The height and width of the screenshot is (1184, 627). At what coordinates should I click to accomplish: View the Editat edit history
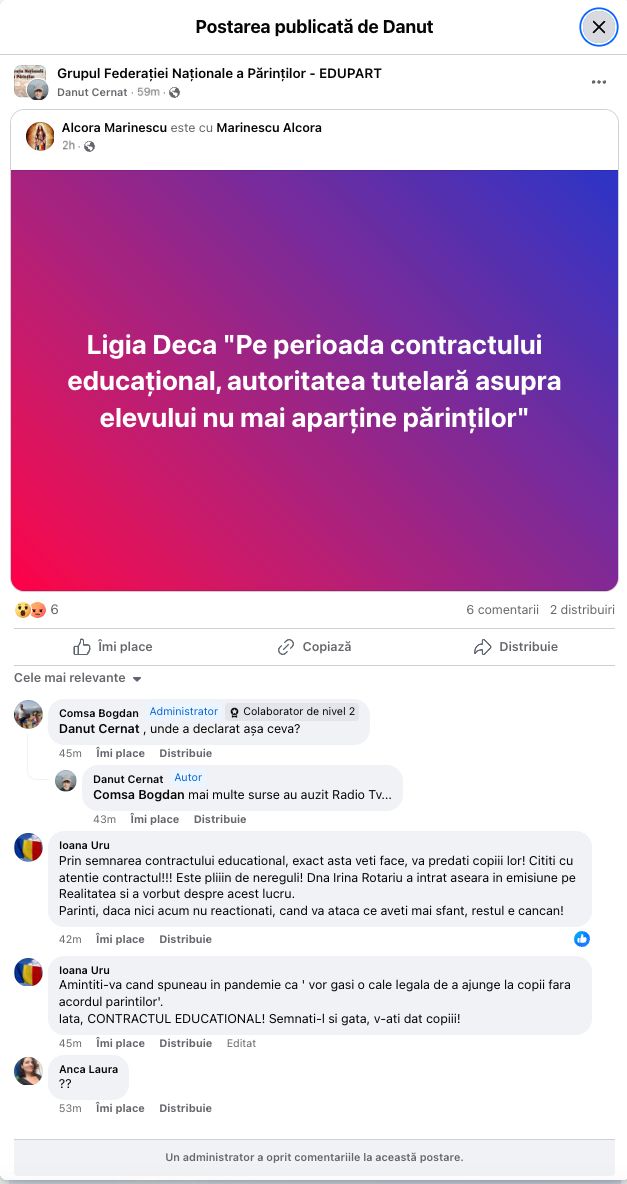pos(241,1043)
